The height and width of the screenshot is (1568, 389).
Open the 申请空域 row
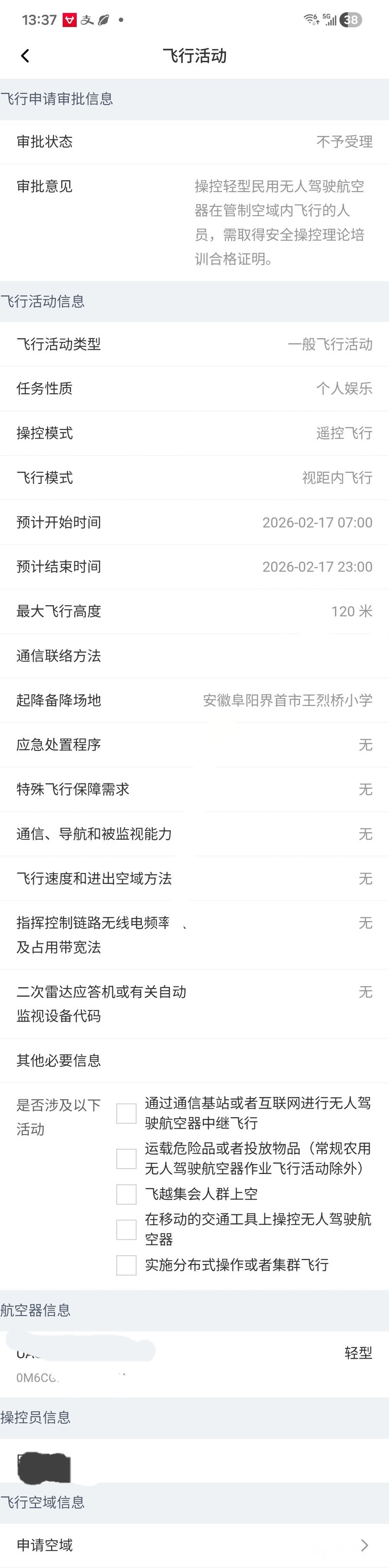(194, 1545)
